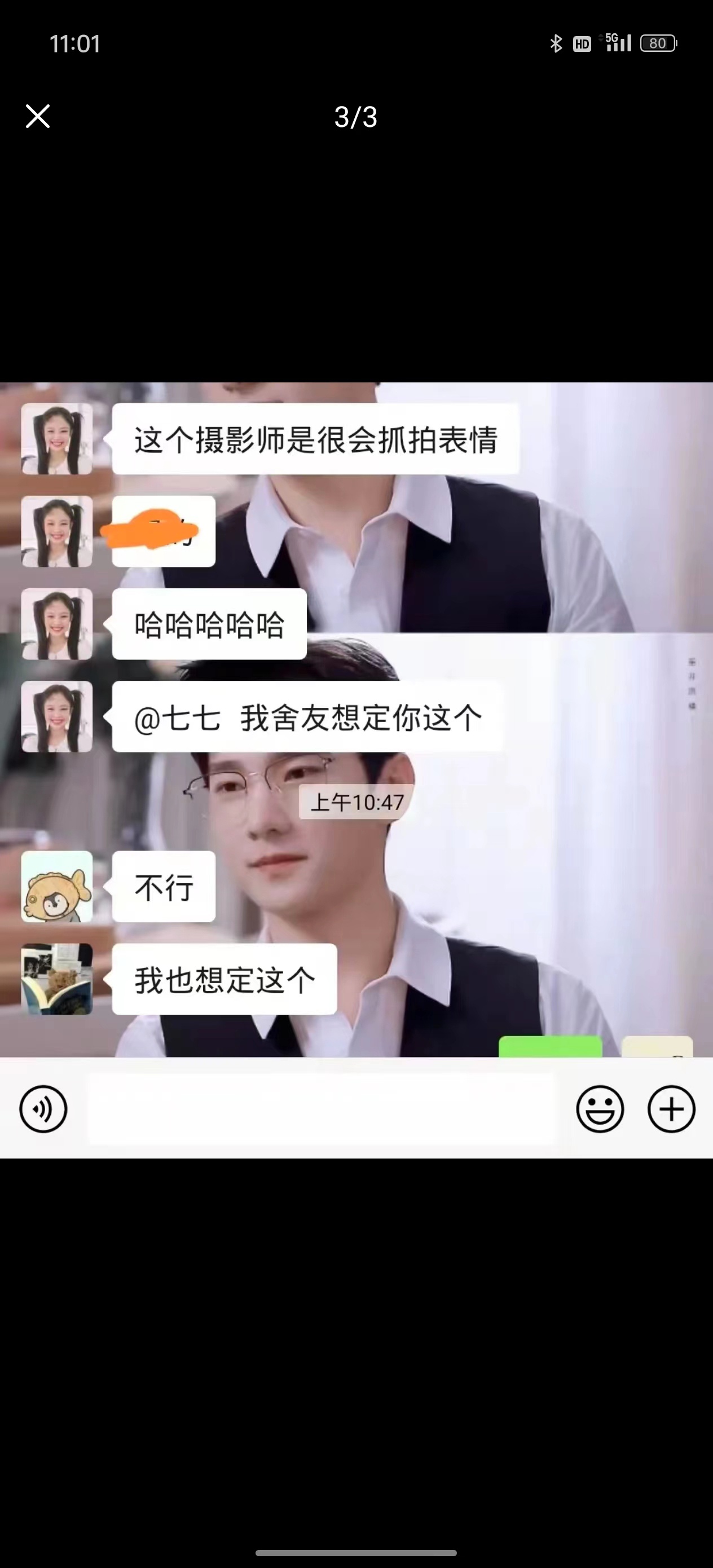Close the image viewer
The height and width of the screenshot is (1568, 713).
pyautogui.click(x=38, y=116)
